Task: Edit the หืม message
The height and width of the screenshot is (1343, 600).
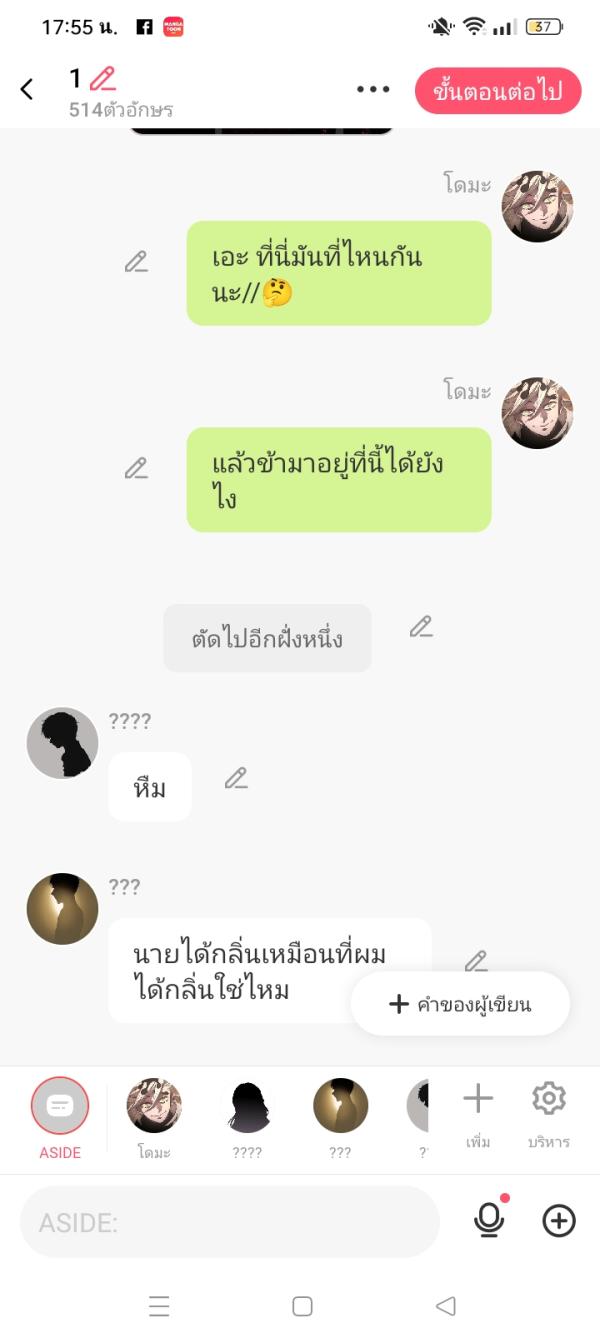Action: click(x=236, y=778)
